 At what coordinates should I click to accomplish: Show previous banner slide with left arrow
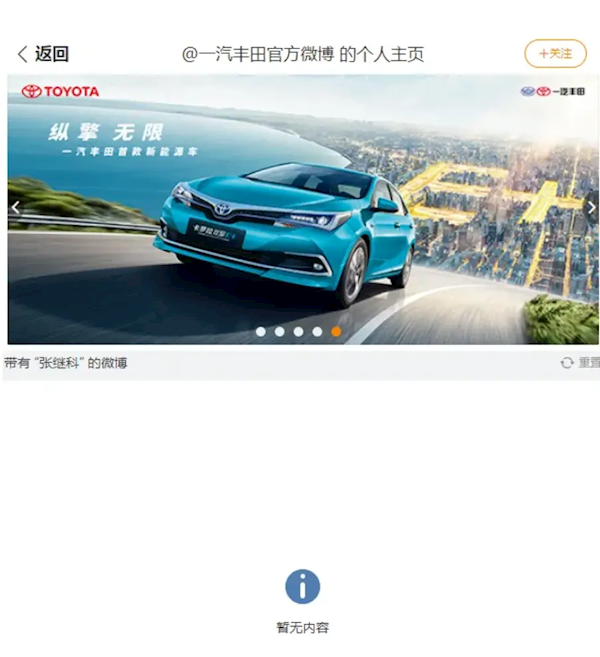(15, 208)
